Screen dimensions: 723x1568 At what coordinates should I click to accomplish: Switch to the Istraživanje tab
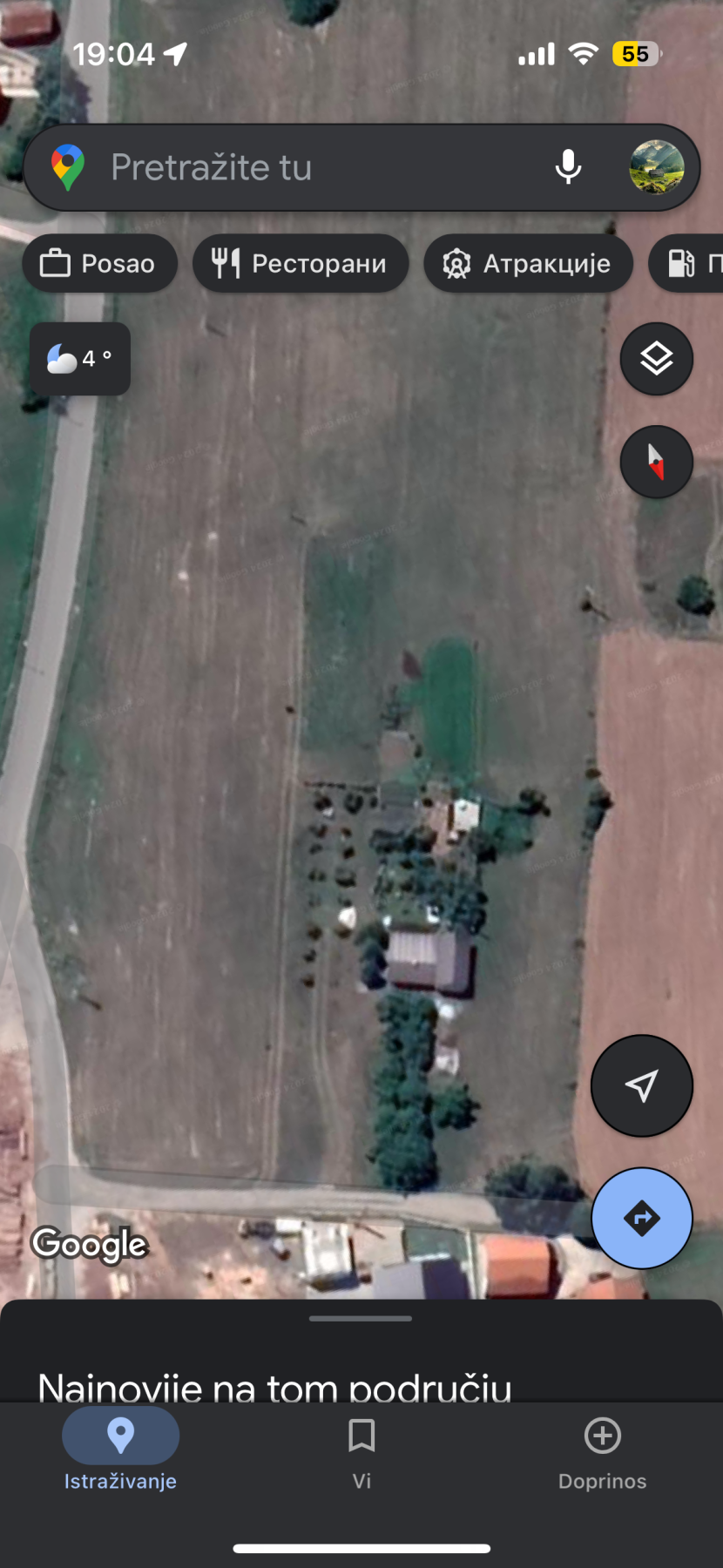(120, 1450)
